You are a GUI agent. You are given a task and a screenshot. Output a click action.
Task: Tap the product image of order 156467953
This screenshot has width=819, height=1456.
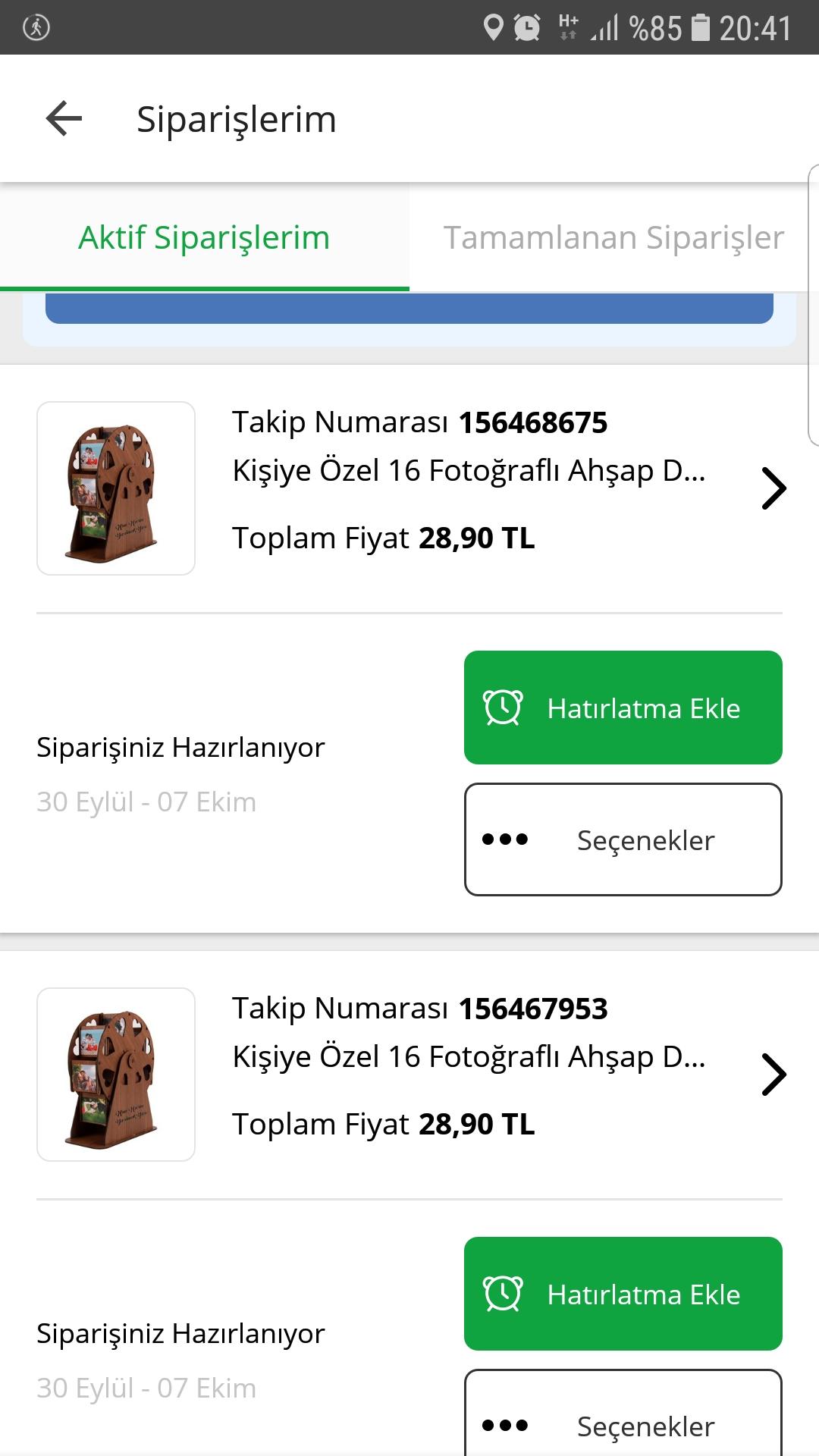(116, 1075)
